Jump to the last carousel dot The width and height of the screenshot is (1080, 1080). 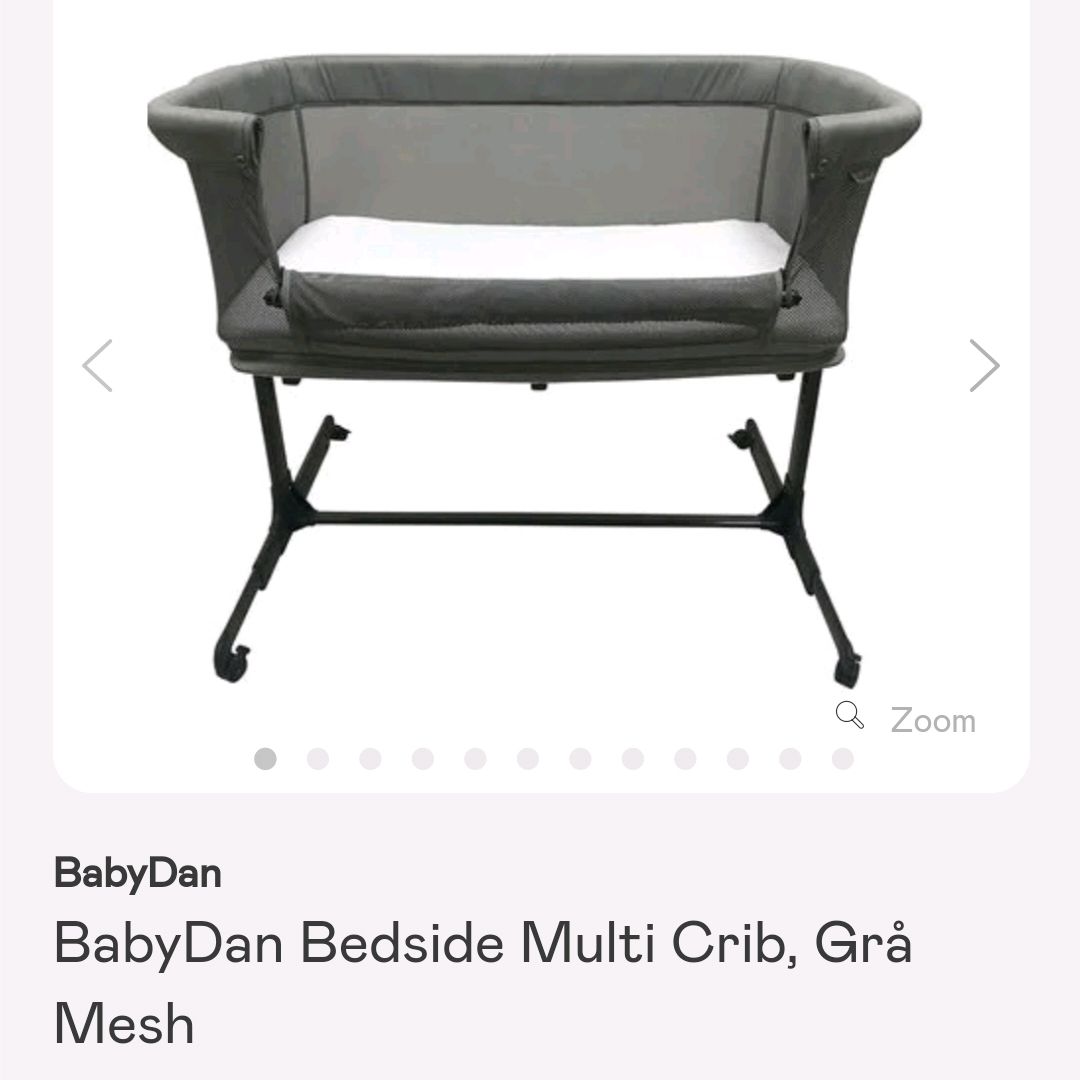(843, 759)
